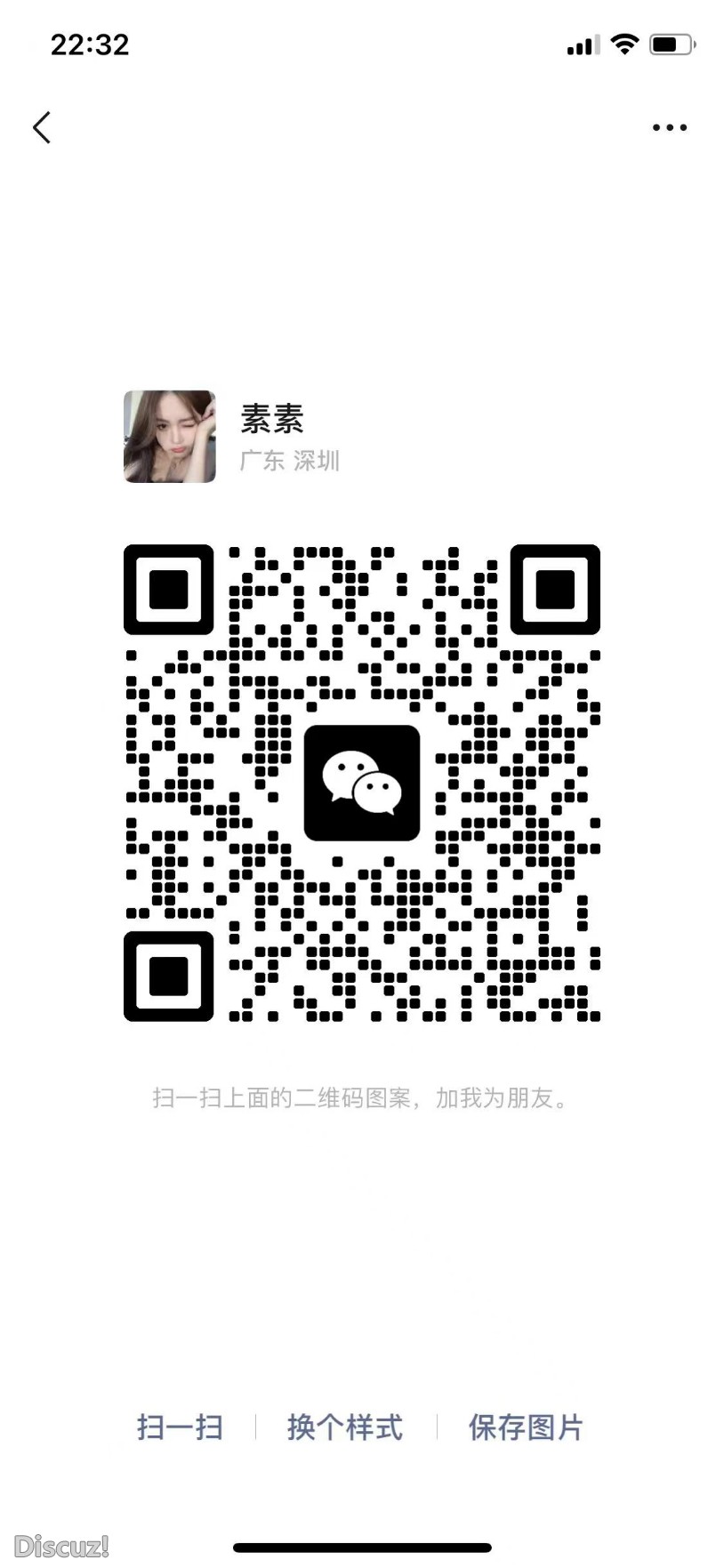Tap the scan instruction text below QR code
Image resolution: width=724 pixels, height=1568 pixels.
(x=362, y=1098)
